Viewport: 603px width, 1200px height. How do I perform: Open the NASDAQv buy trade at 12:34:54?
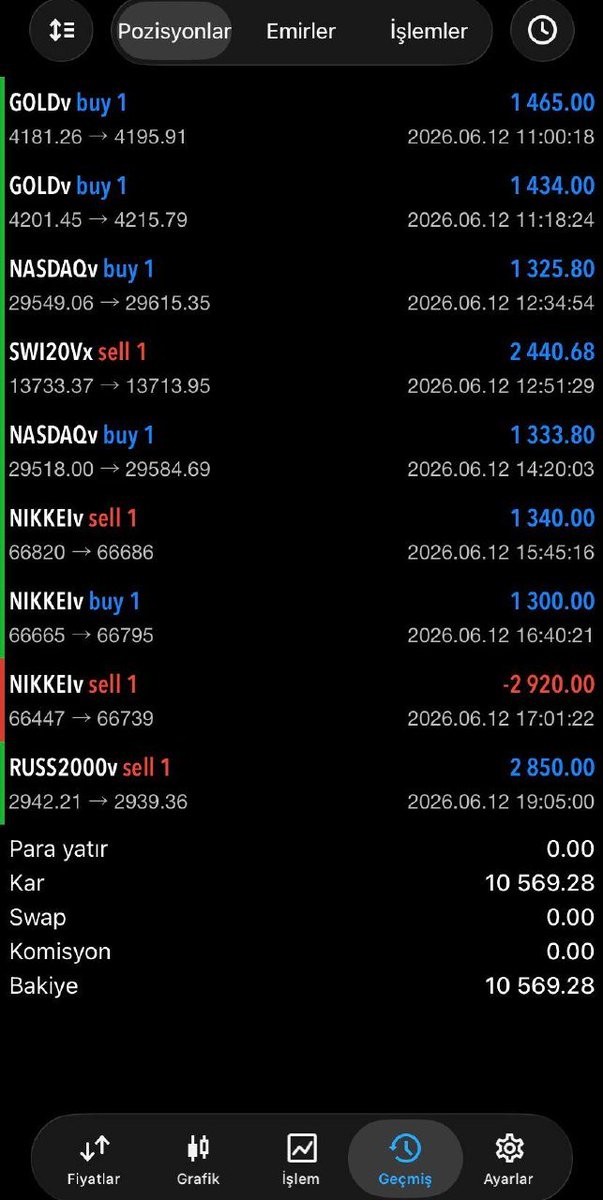pyautogui.click(x=301, y=285)
